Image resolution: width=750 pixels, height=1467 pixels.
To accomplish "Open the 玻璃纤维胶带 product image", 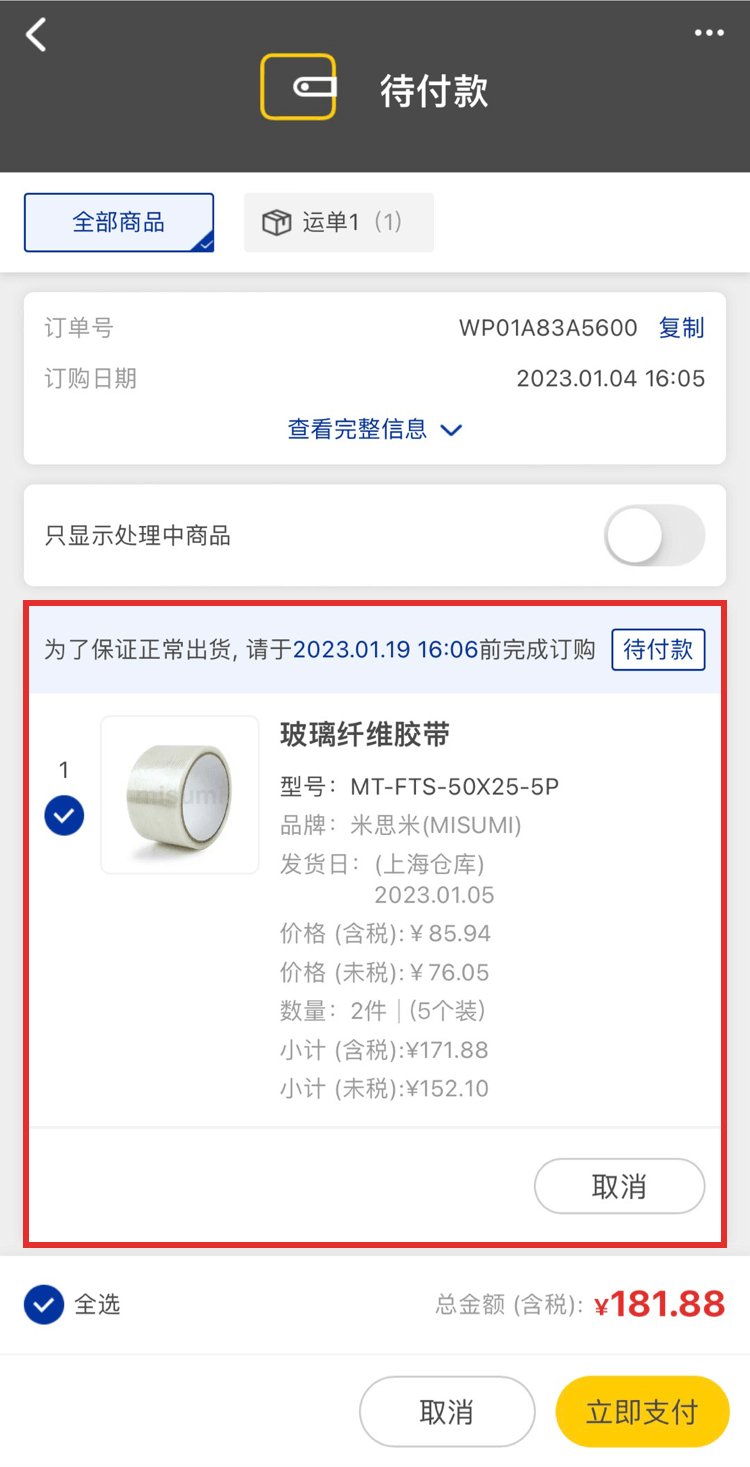I will point(180,795).
